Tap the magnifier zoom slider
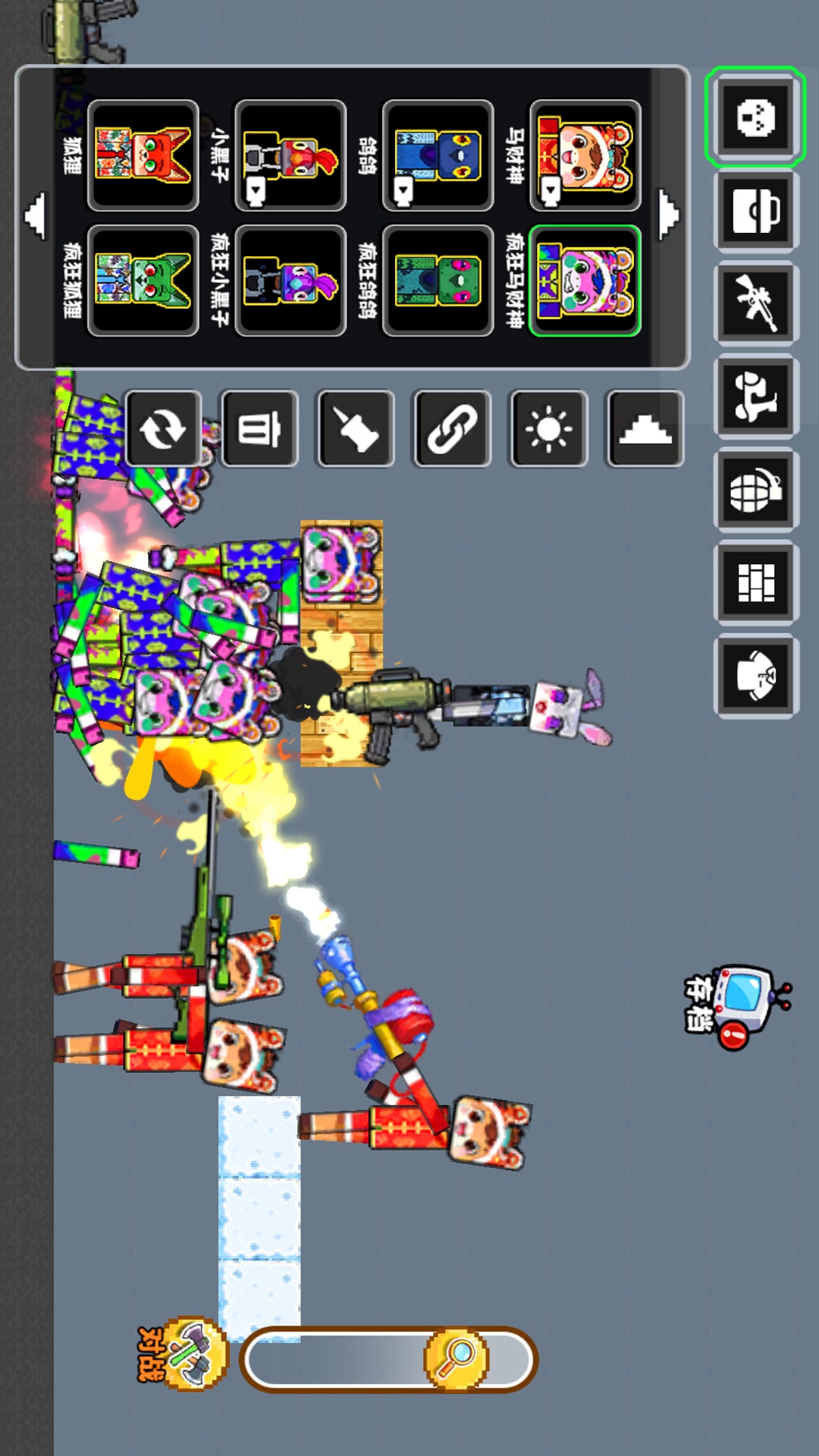Image resolution: width=819 pixels, height=1456 pixels. (x=456, y=1359)
